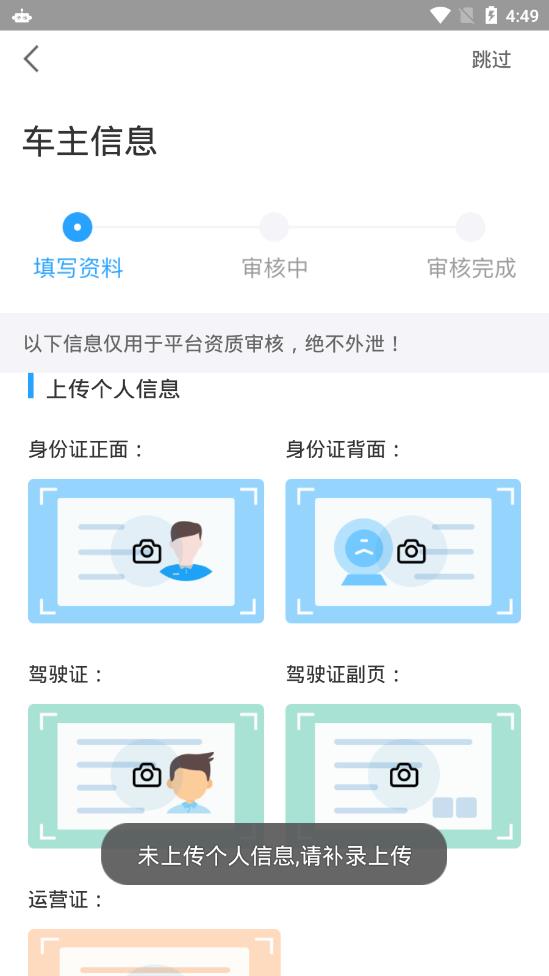549x976 pixels.
Task: Upload the 身份证背面 photo
Action: click(x=403, y=551)
